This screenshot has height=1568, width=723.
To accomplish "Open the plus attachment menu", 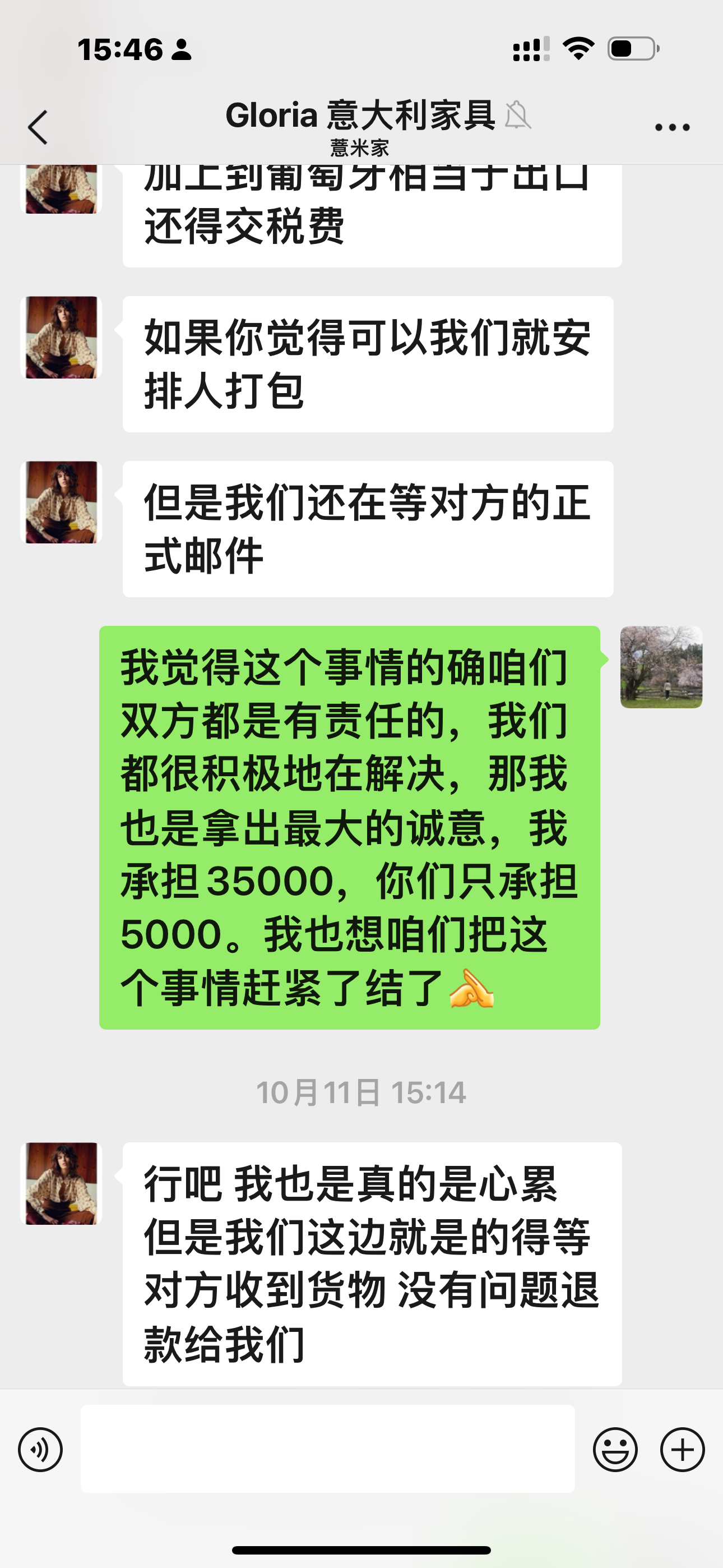I will click(x=682, y=1449).
